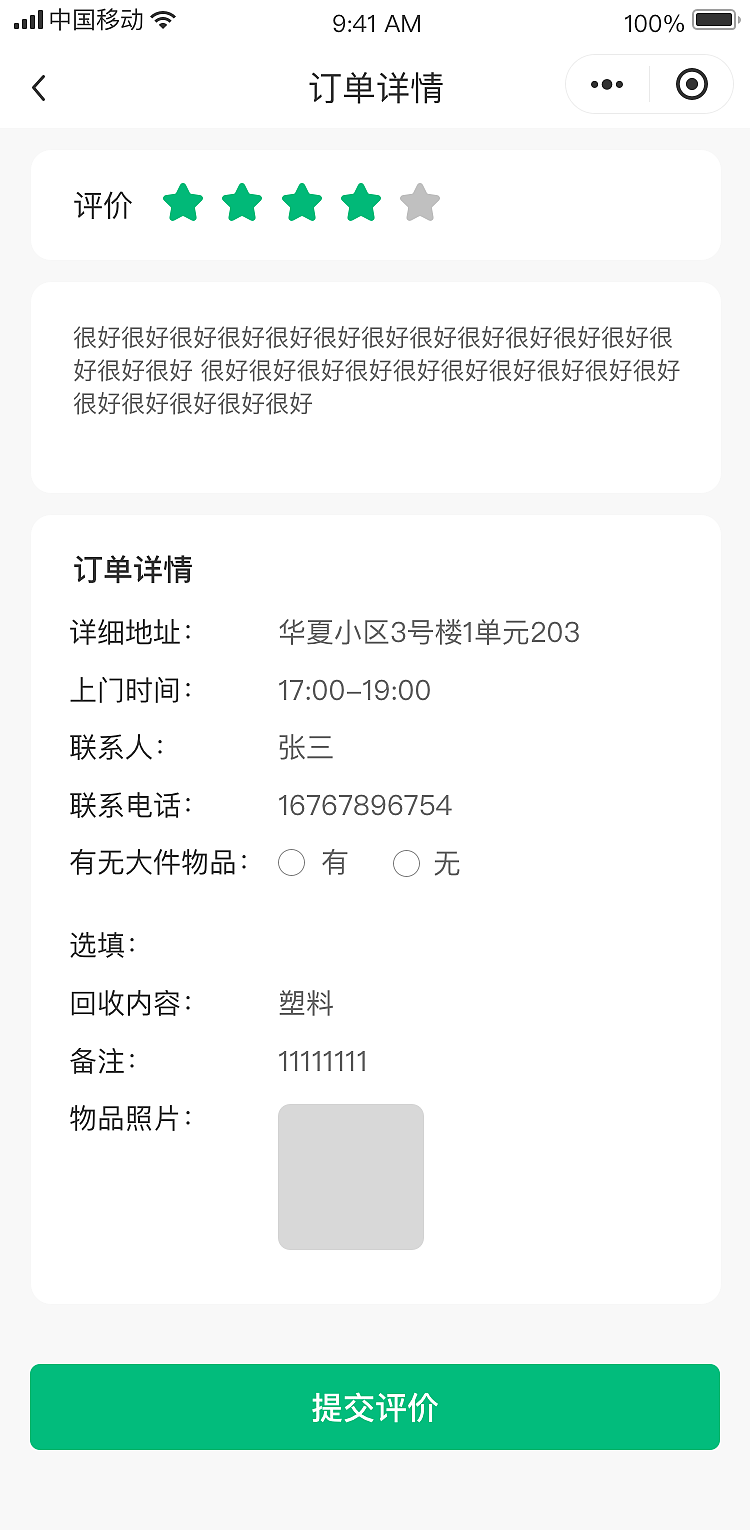The height and width of the screenshot is (1530, 750).
Task: Select the second star in the rating row
Action: click(x=242, y=203)
